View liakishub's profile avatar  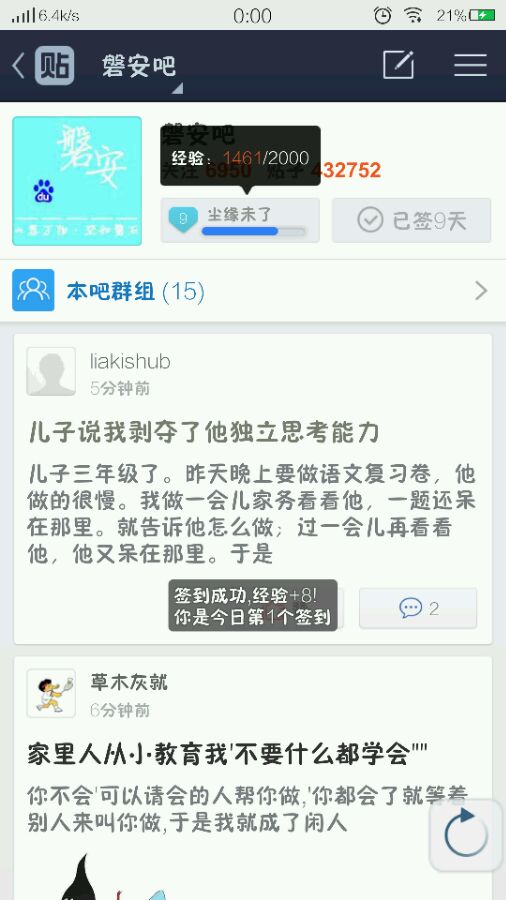[51, 371]
